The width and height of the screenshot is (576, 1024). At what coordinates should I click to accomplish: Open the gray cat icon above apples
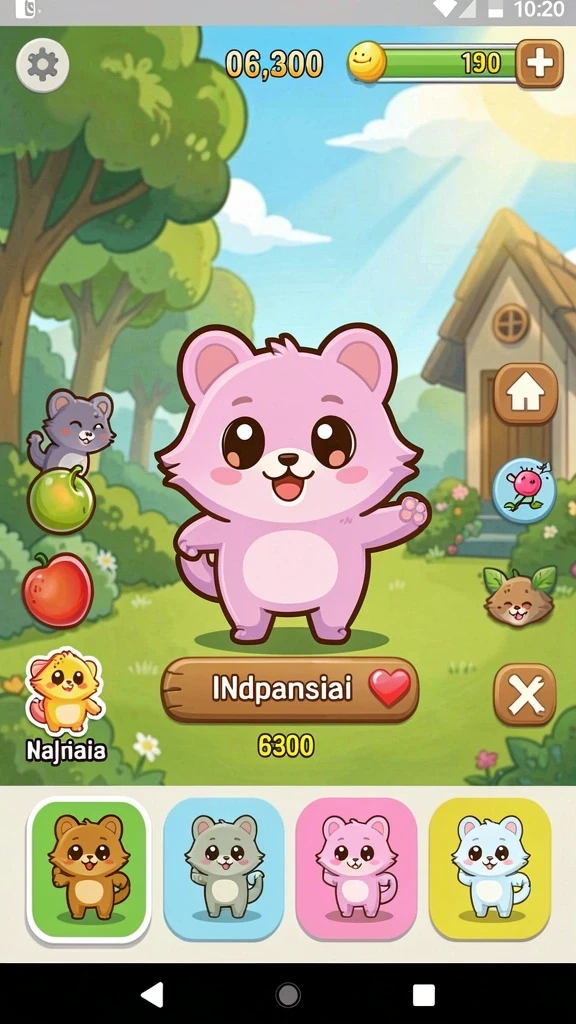pos(71,428)
